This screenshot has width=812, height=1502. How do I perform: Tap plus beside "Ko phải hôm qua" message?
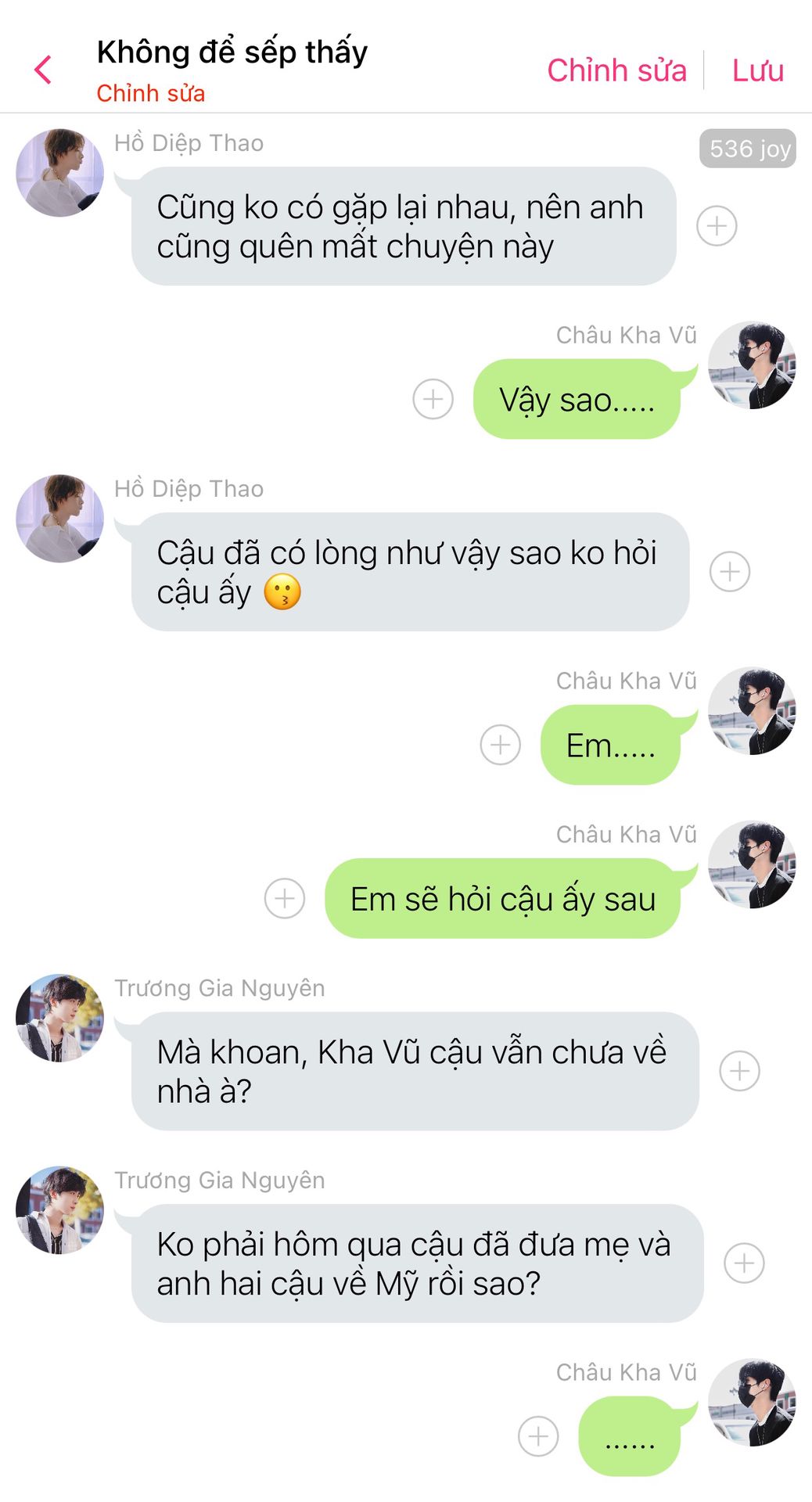coord(744,1263)
